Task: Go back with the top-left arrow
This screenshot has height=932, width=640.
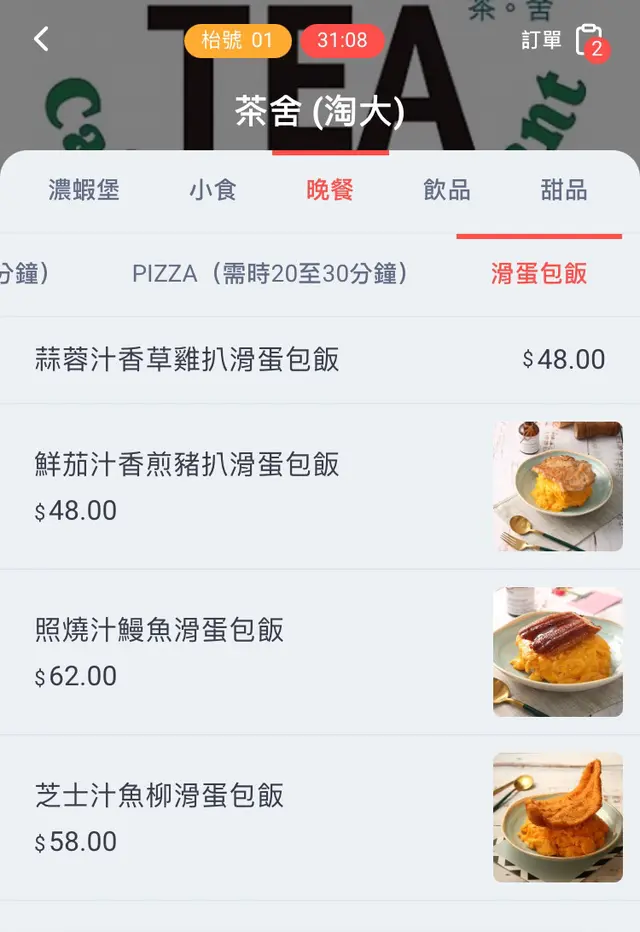Action: pyautogui.click(x=41, y=40)
